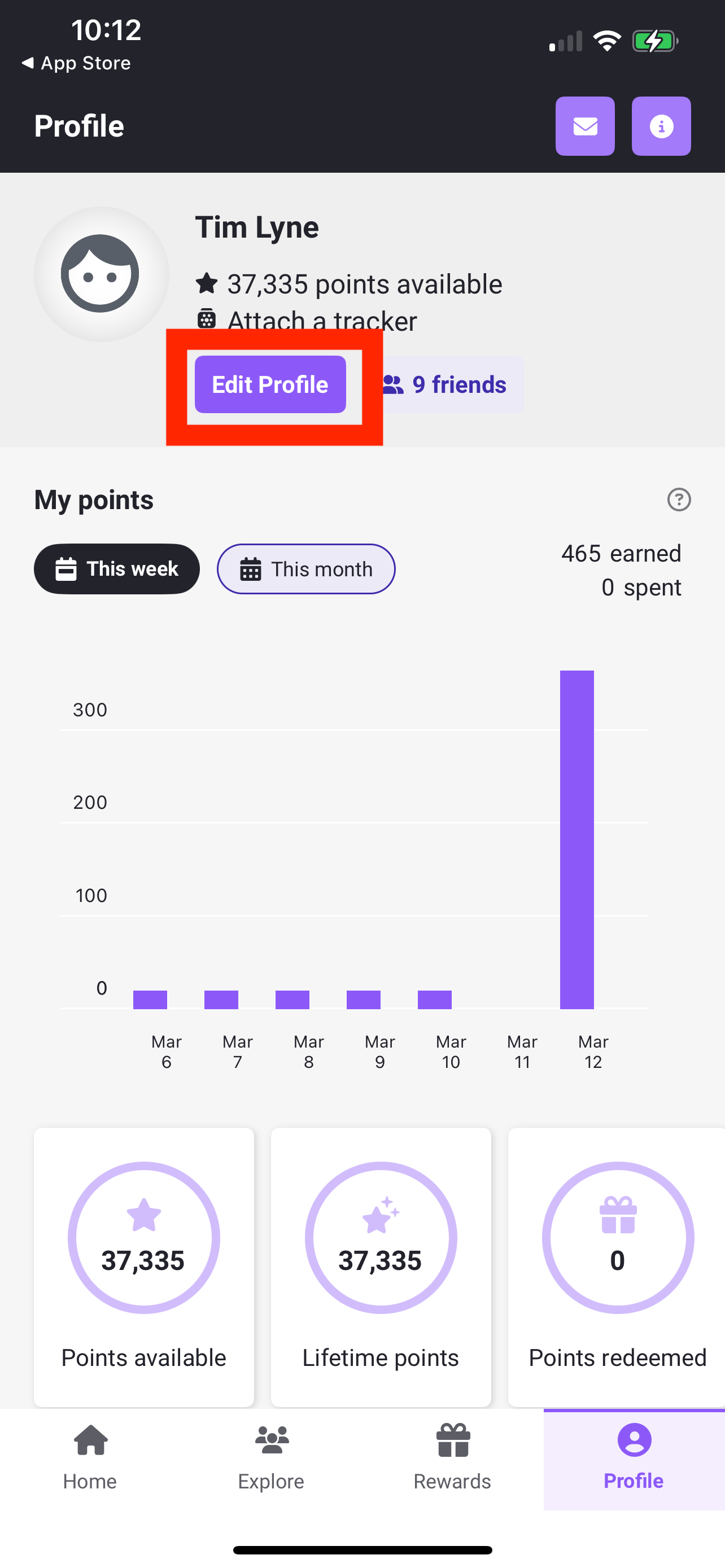The image size is (725, 1568).
Task: Go to the Home tab
Action: coord(90,1457)
